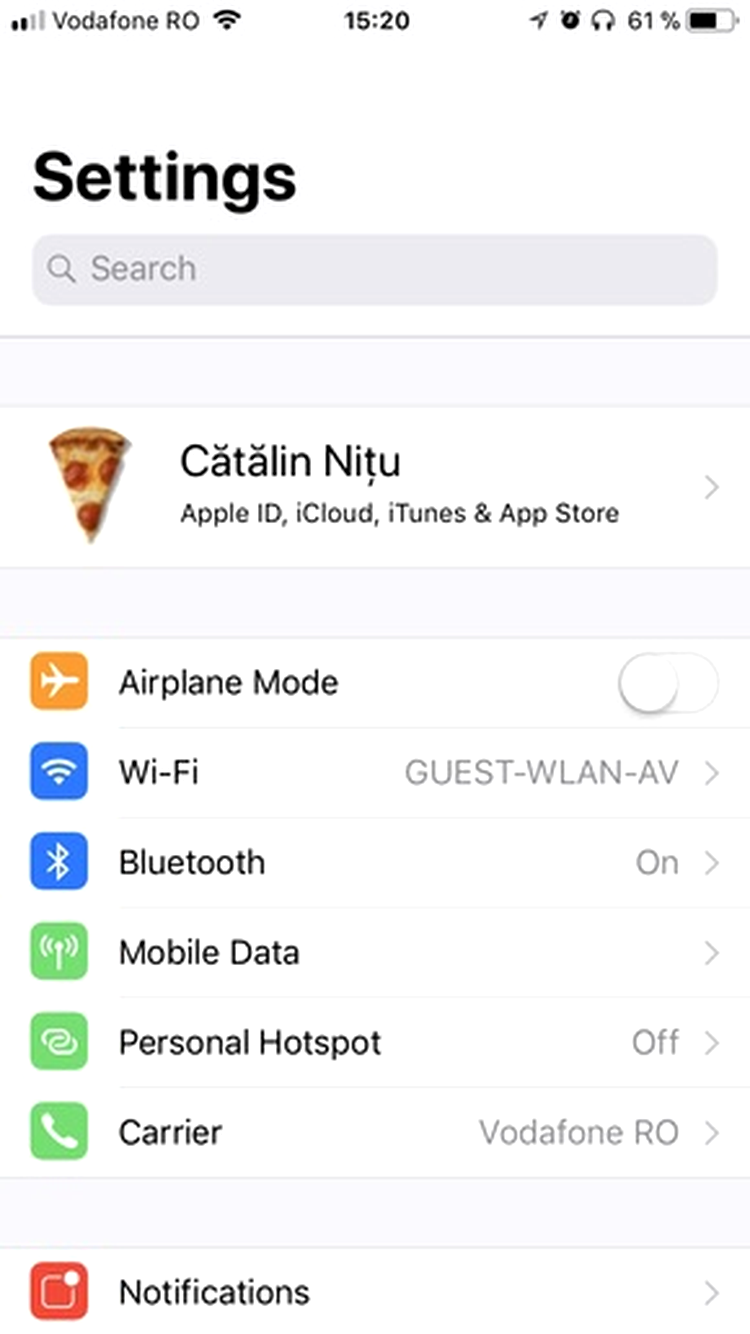
Task: Open Wi-Fi settings
Action: 374,773
